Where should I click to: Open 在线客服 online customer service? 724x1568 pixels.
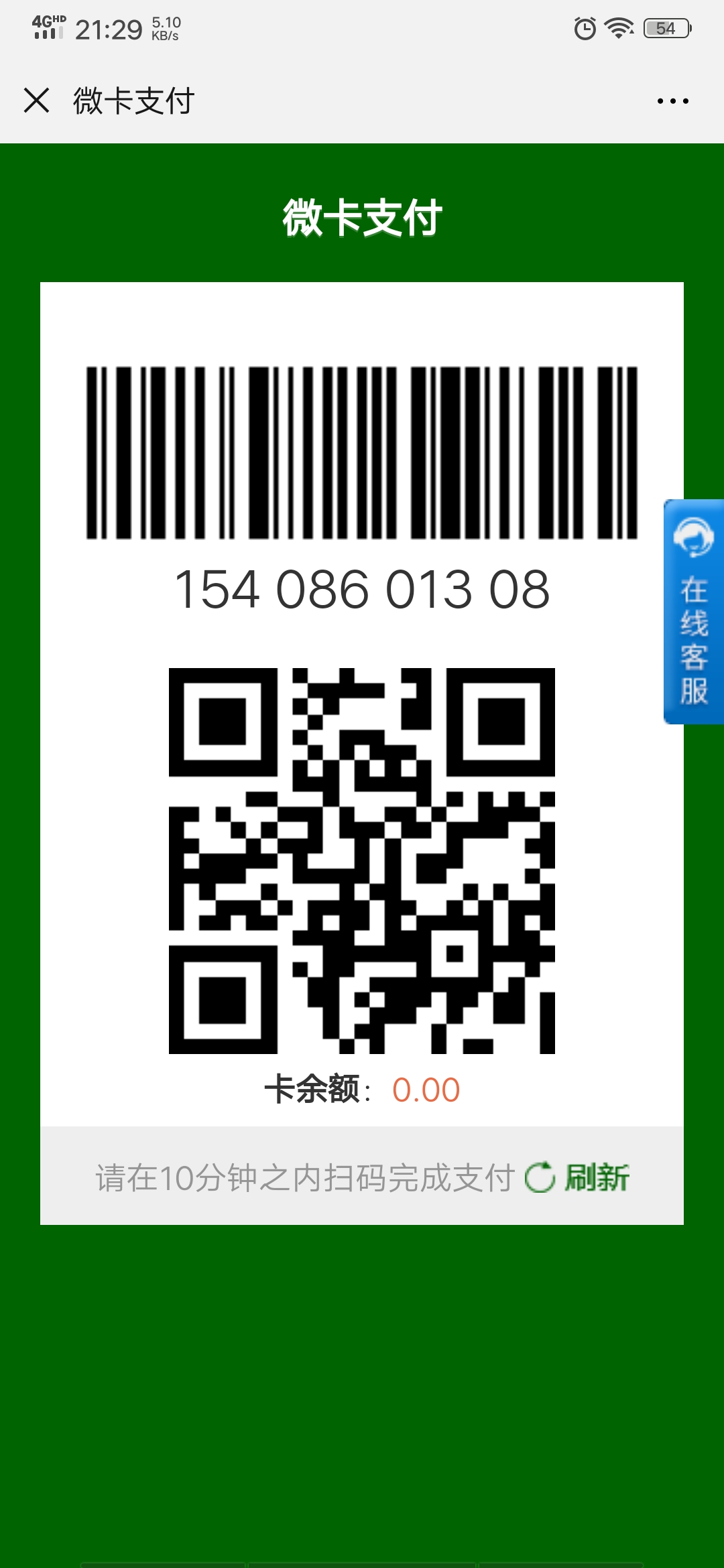click(694, 611)
